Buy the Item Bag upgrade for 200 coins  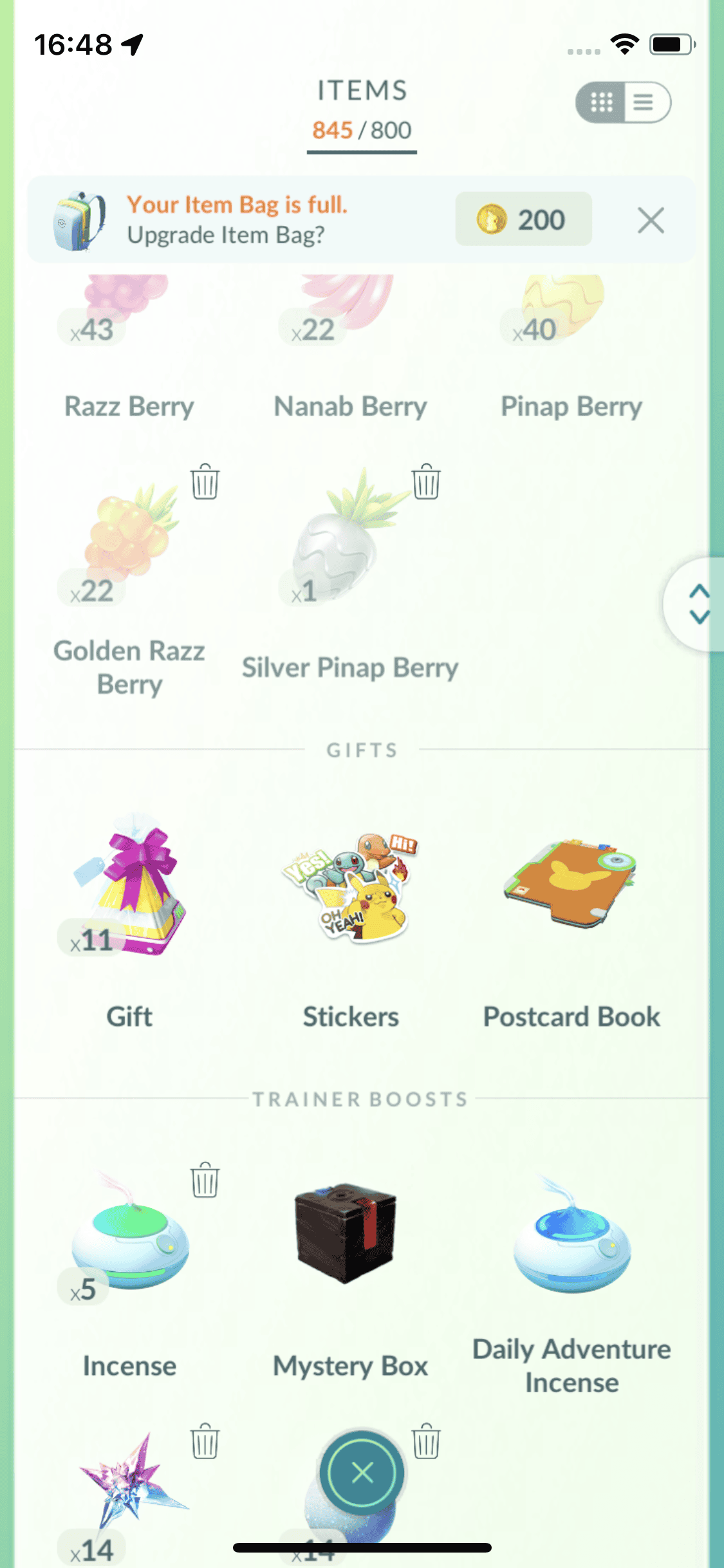coord(523,219)
